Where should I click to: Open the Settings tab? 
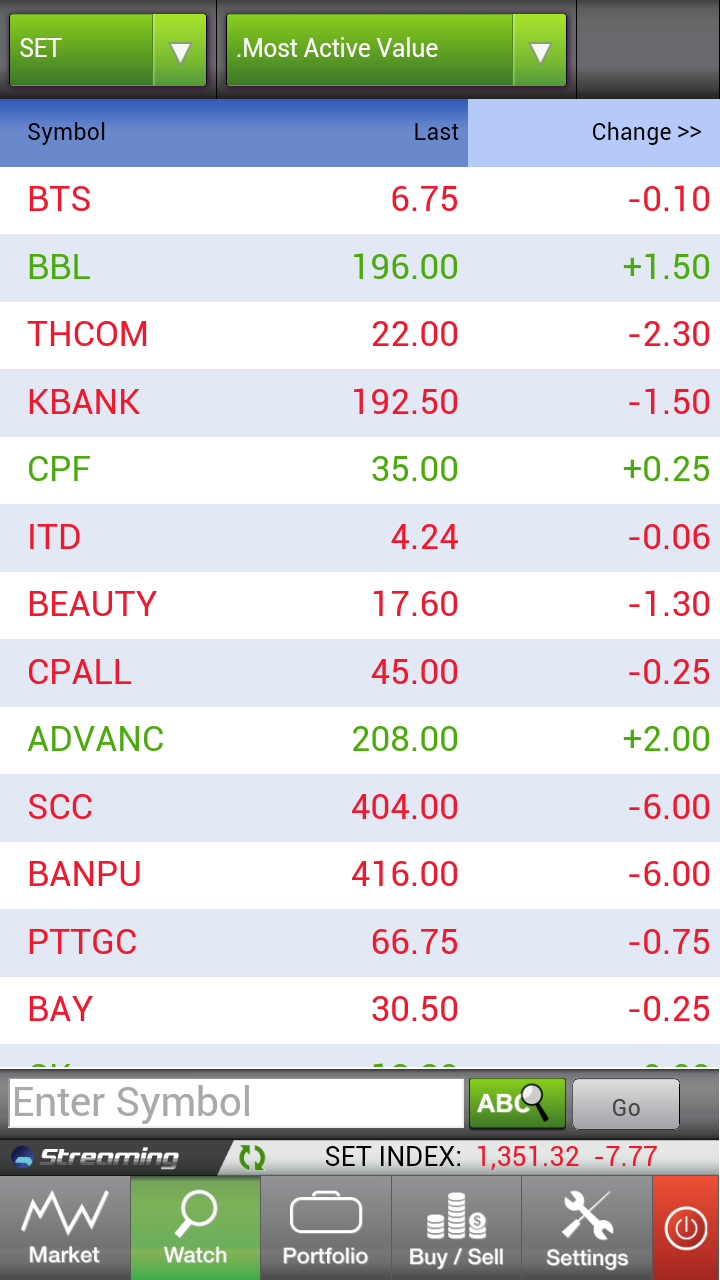point(587,1228)
